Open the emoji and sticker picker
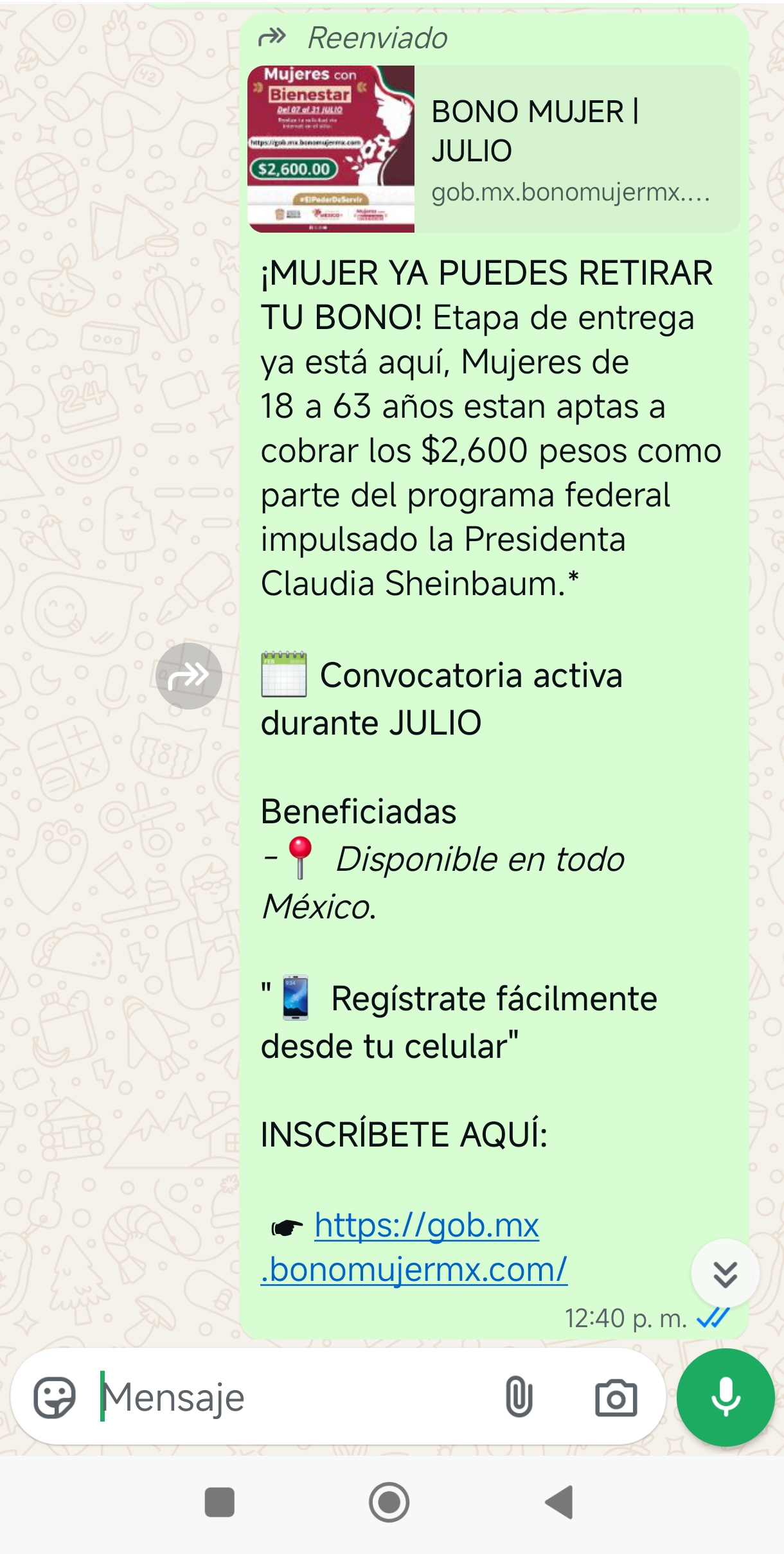The height and width of the screenshot is (1554, 784). [55, 1398]
